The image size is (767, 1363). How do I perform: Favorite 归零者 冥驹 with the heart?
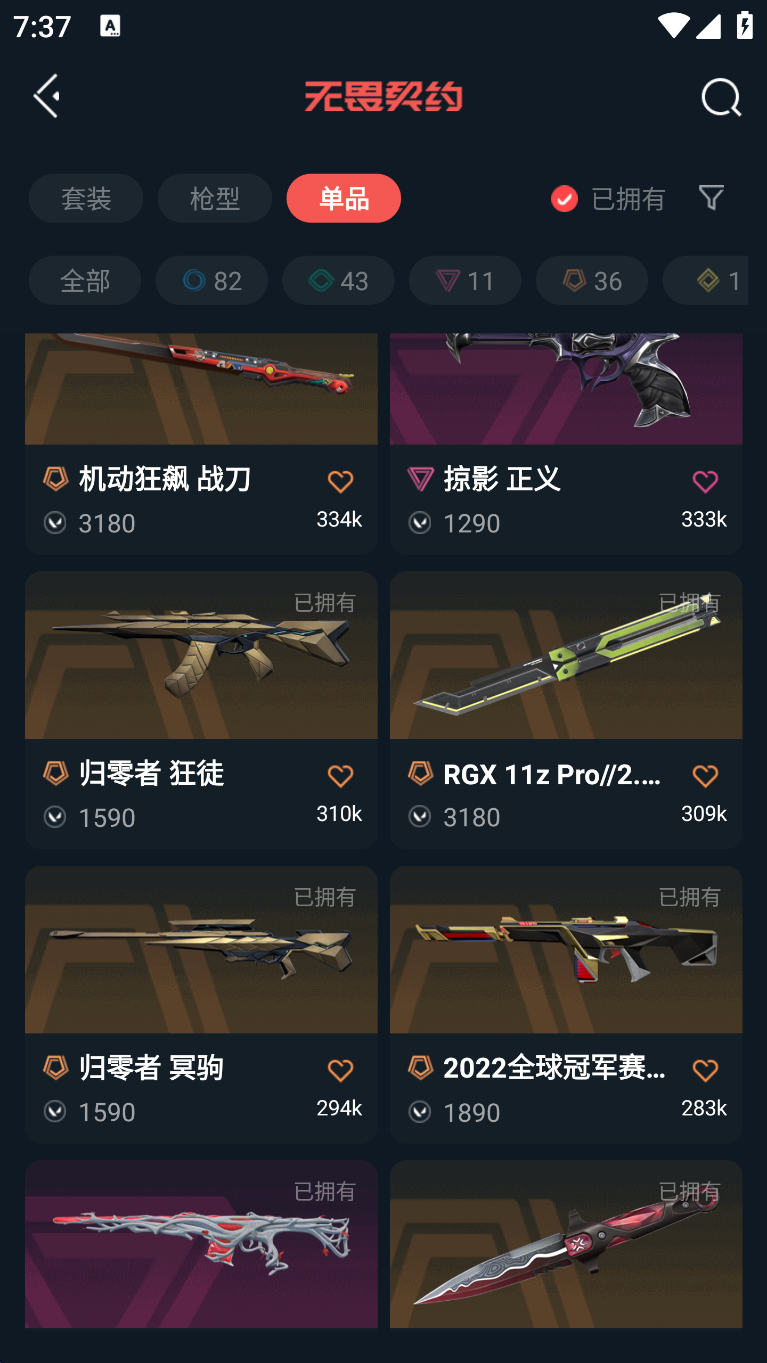pos(340,1071)
